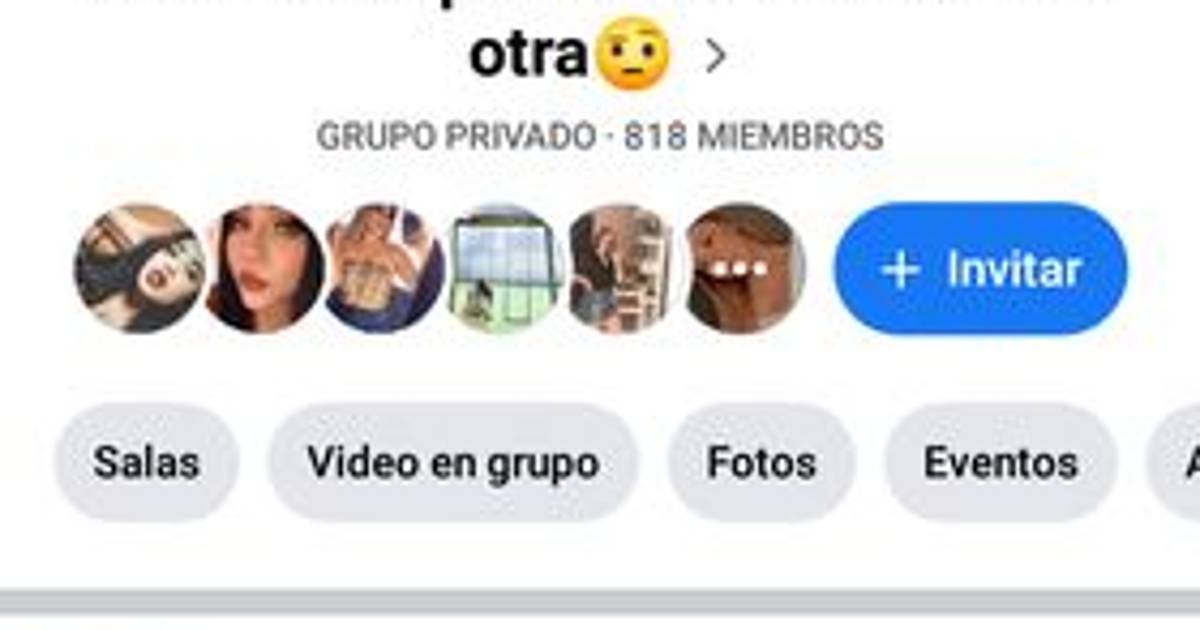View the Eventos chip

pos(1000,463)
